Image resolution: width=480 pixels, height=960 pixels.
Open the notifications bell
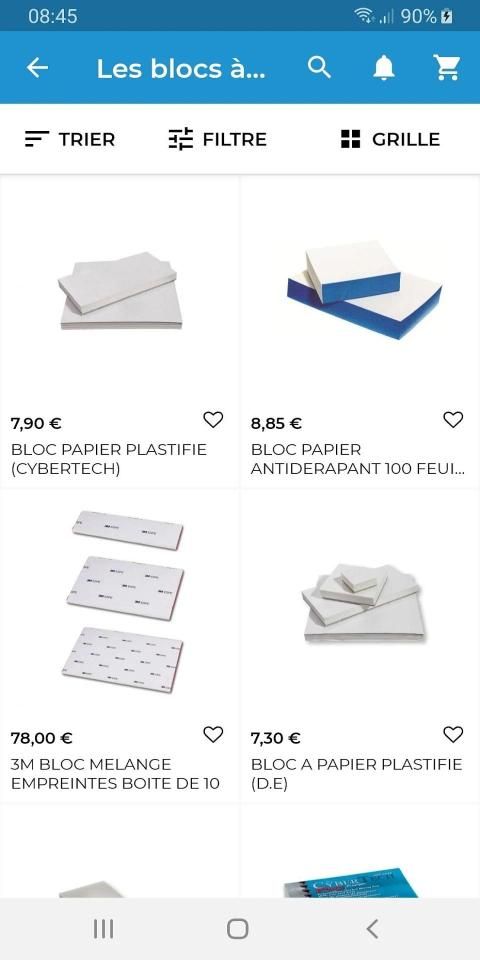(x=384, y=67)
